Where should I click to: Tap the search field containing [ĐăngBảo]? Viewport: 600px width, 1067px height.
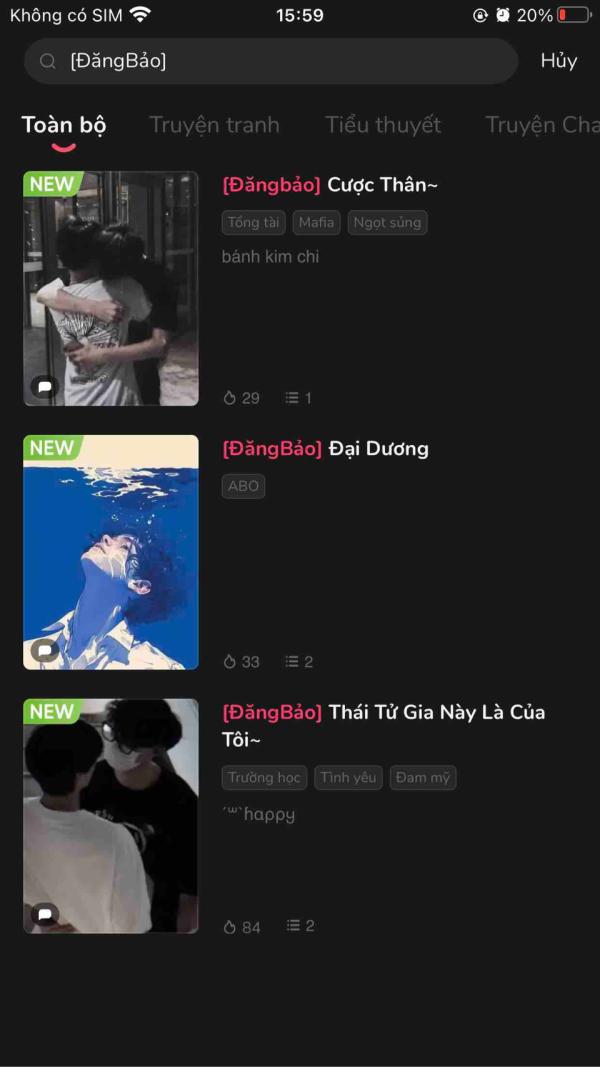(271, 61)
